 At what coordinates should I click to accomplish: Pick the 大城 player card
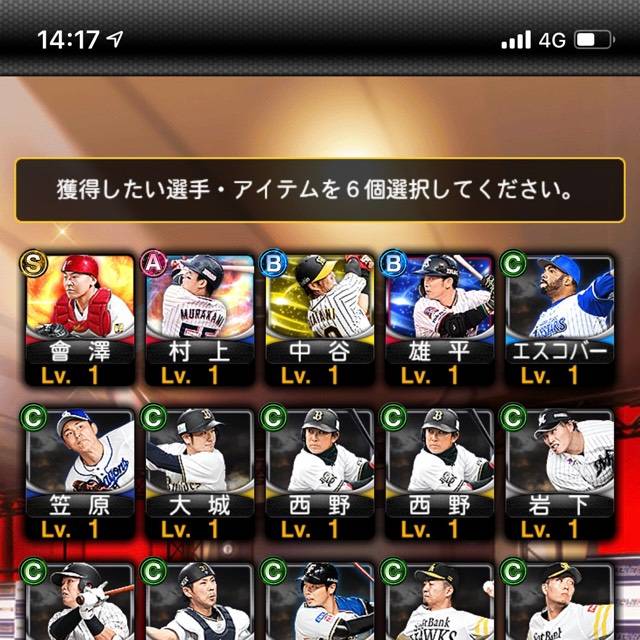pyautogui.click(x=199, y=472)
